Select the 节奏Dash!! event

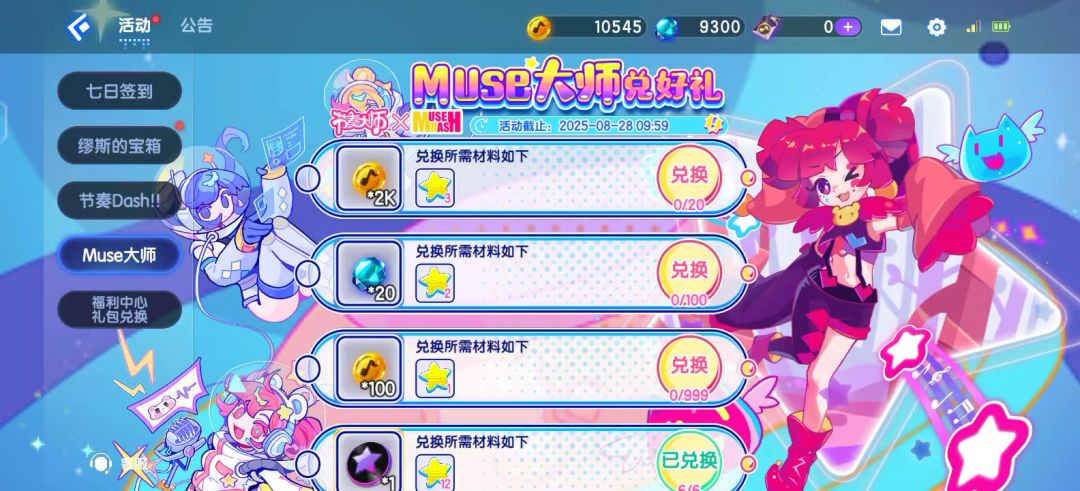[x=119, y=200]
